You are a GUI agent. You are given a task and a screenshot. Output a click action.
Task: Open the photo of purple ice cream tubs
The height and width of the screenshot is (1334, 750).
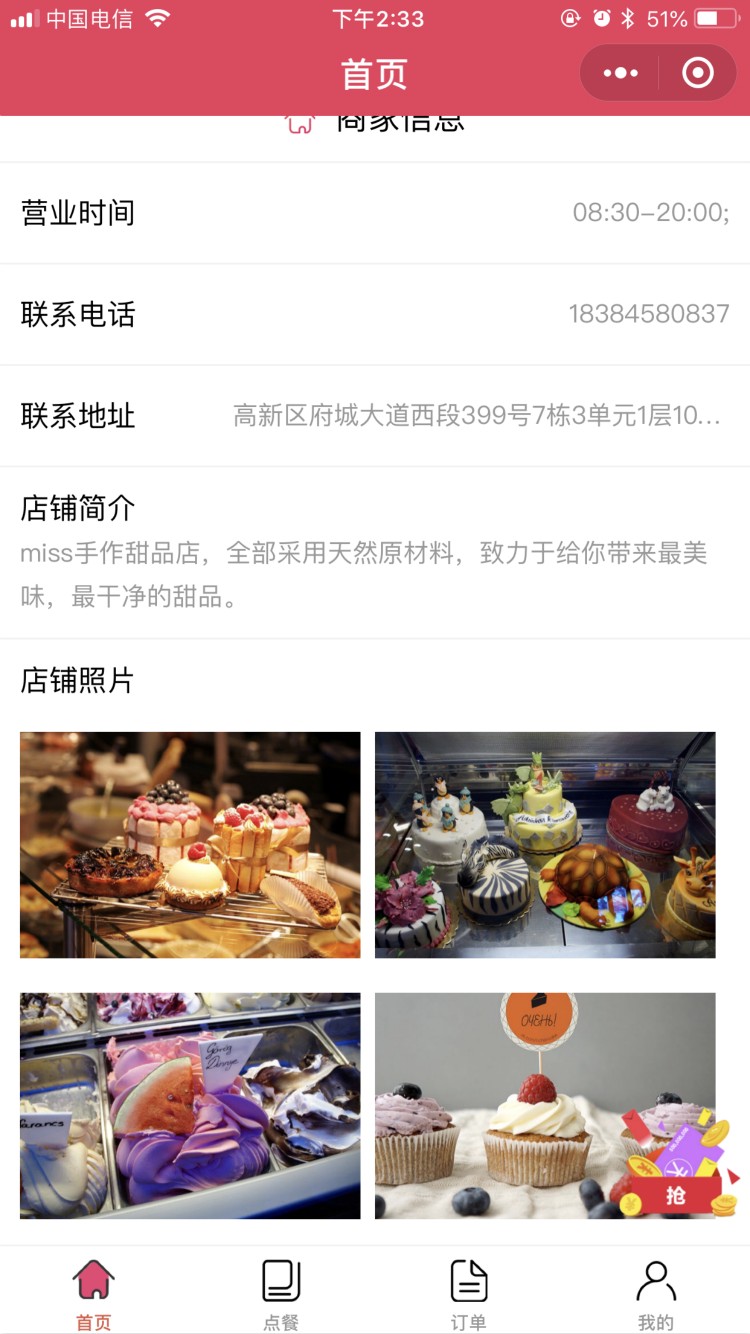coord(190,1106)
